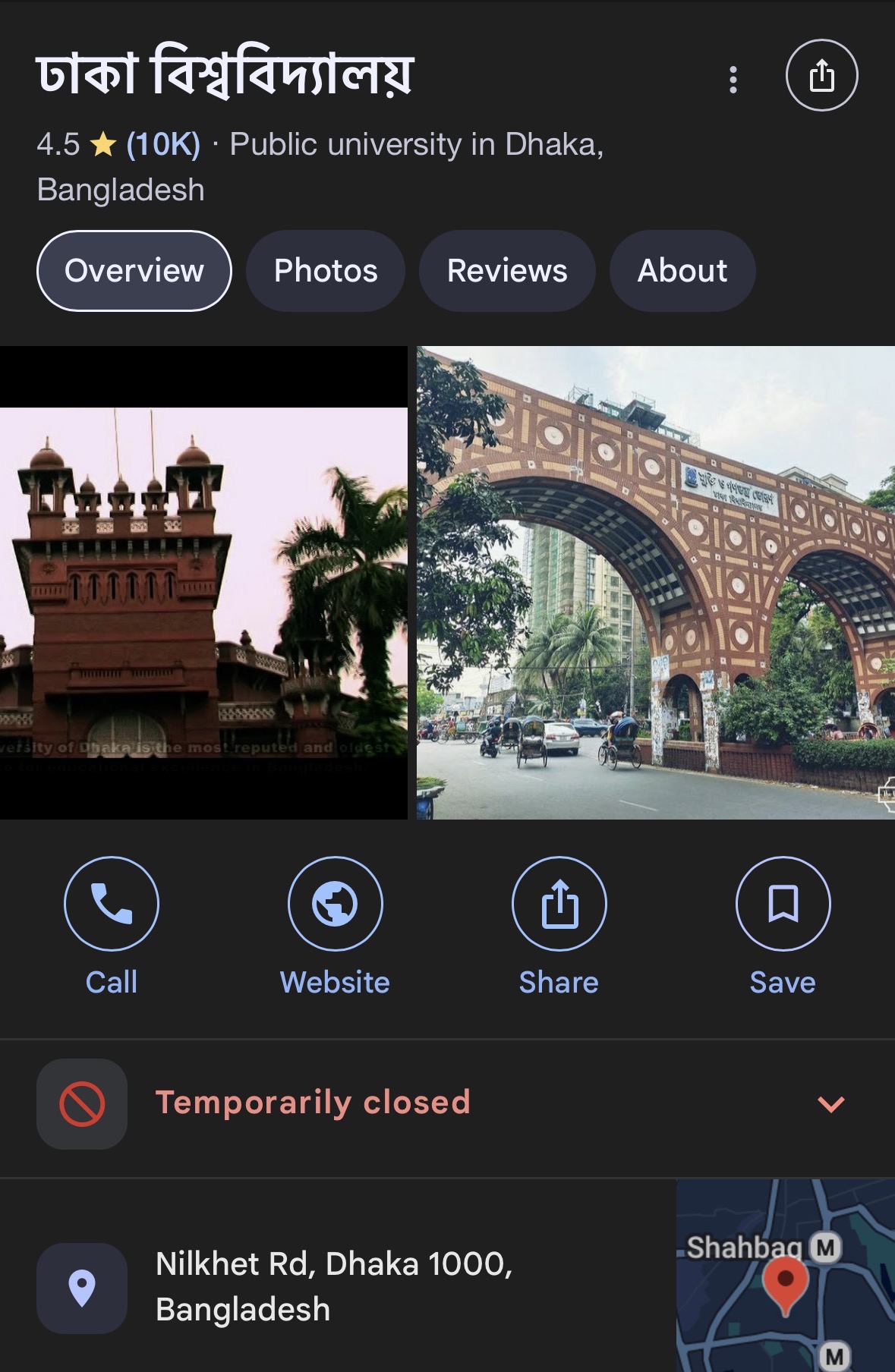Switch to the Photos tab
The image size is (895, 1372).
[x=326, y=271]
